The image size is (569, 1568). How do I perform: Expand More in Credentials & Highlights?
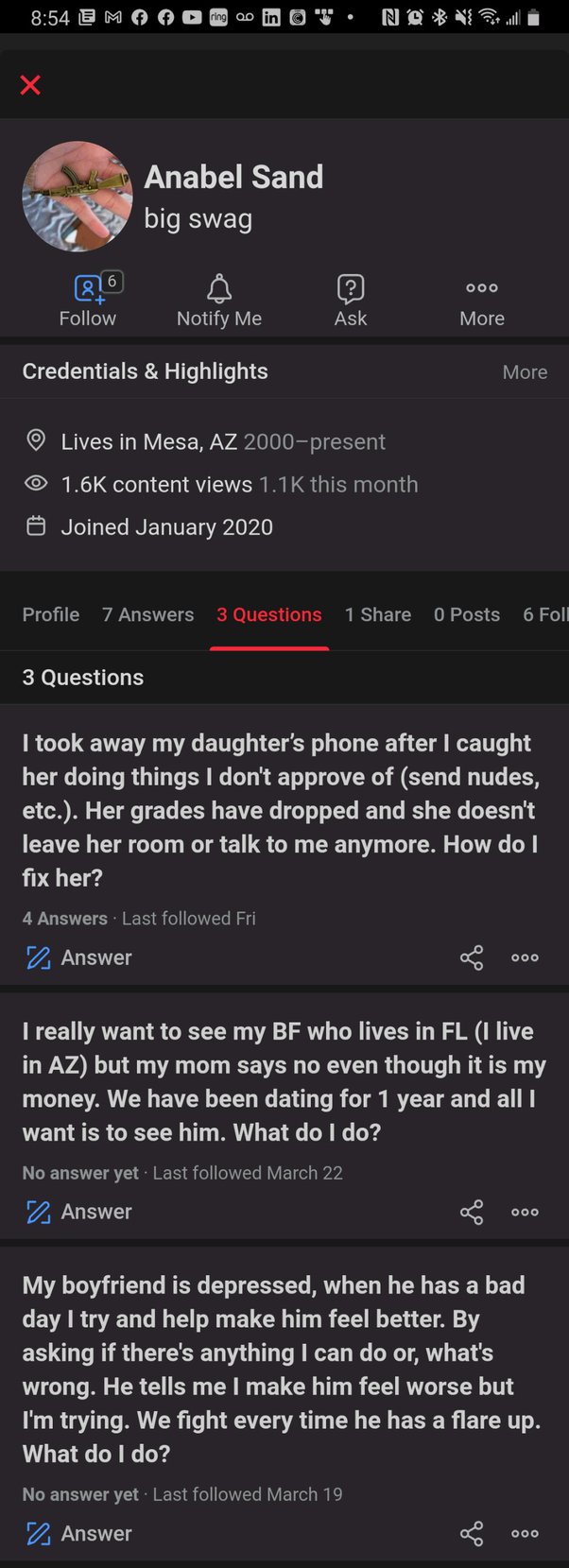click(x=525, y=372)
